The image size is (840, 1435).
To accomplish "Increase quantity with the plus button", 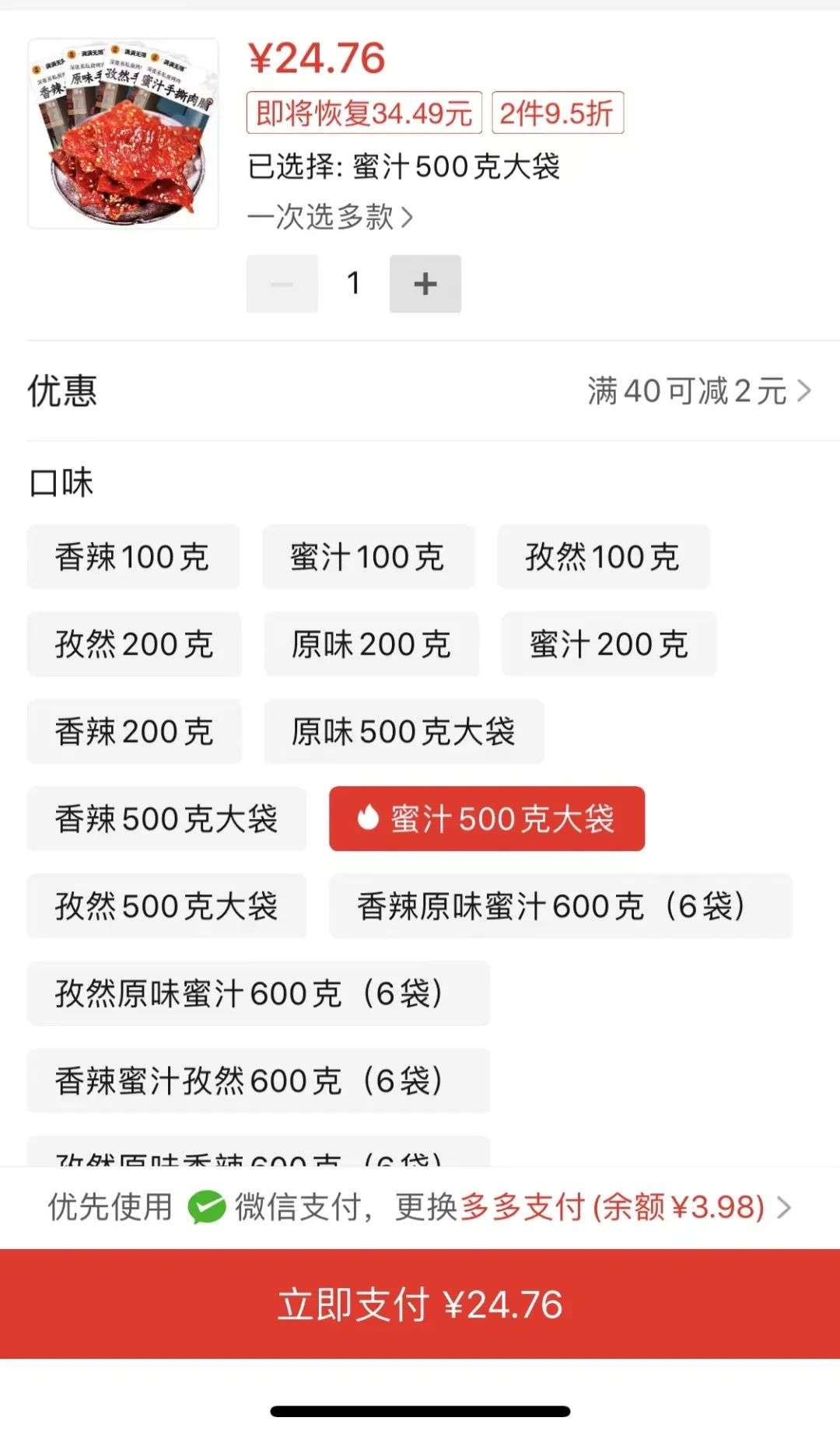I will [x=425, y=284].
